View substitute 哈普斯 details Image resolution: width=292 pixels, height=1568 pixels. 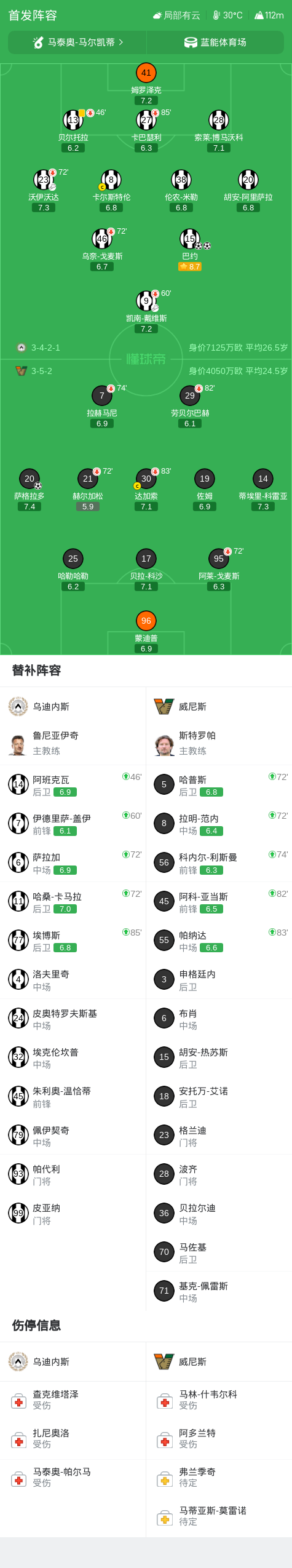pyautogui.click(x=219, y=785)
